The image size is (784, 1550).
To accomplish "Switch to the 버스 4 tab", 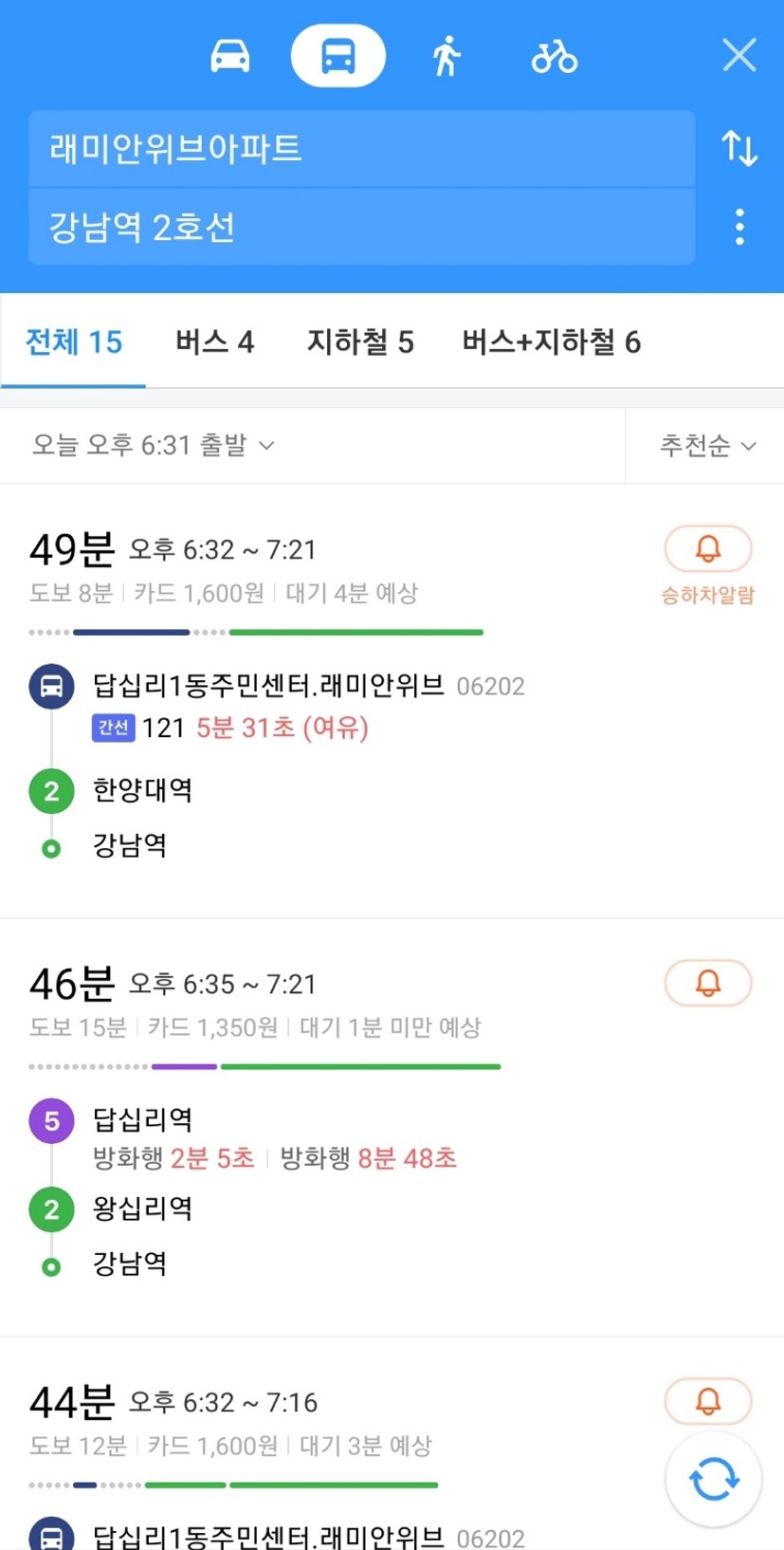I will click(214, 341).
